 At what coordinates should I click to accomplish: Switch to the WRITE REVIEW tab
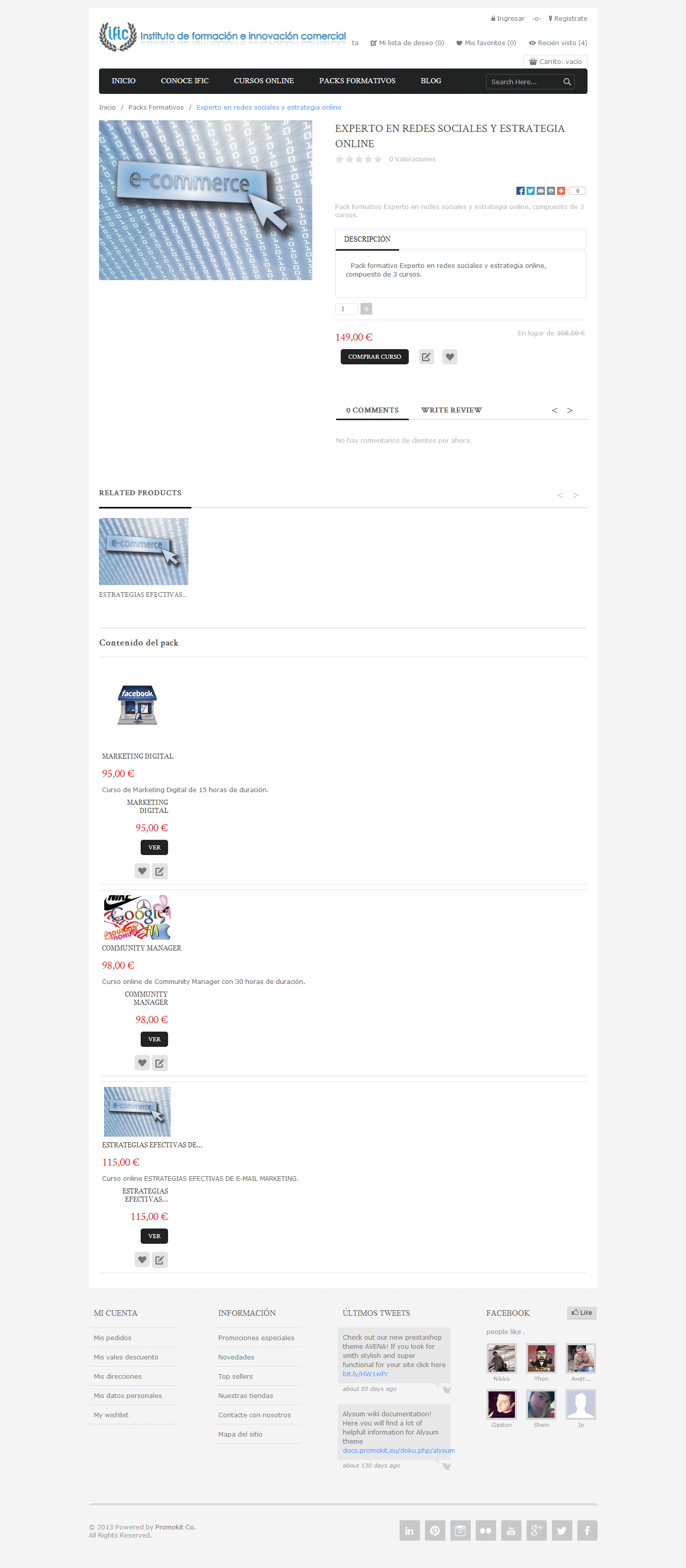pyautogui.click(x=451, y=410)
